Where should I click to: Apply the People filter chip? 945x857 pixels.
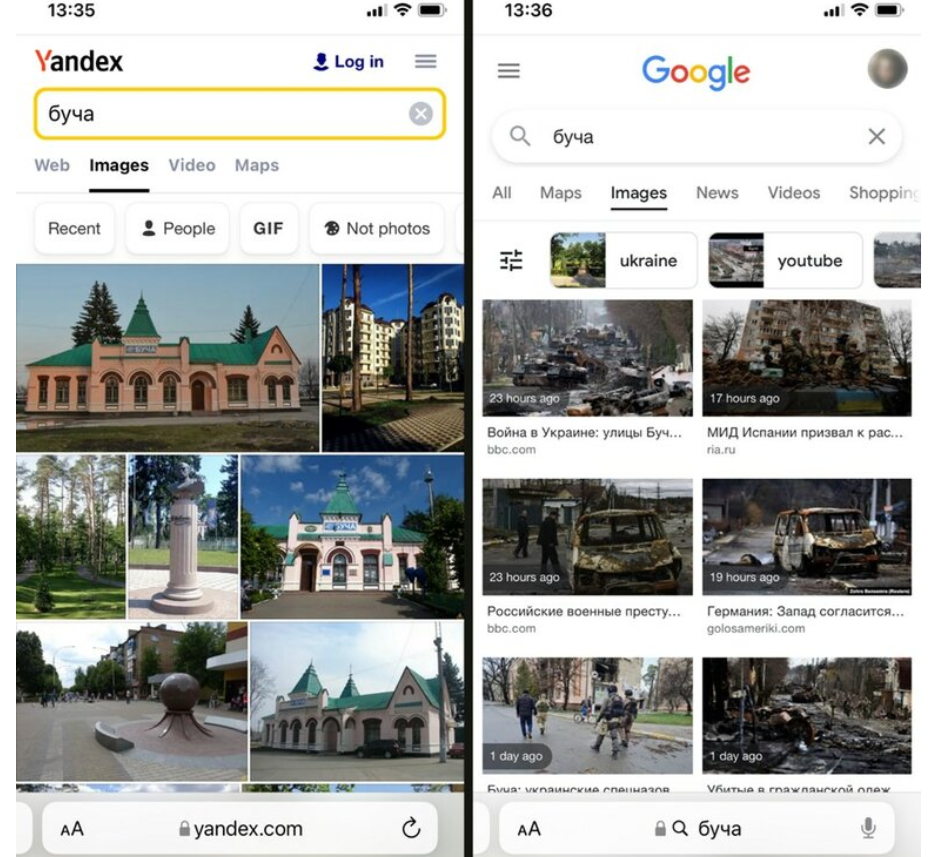pyautogui.click(x=178, y=228)
